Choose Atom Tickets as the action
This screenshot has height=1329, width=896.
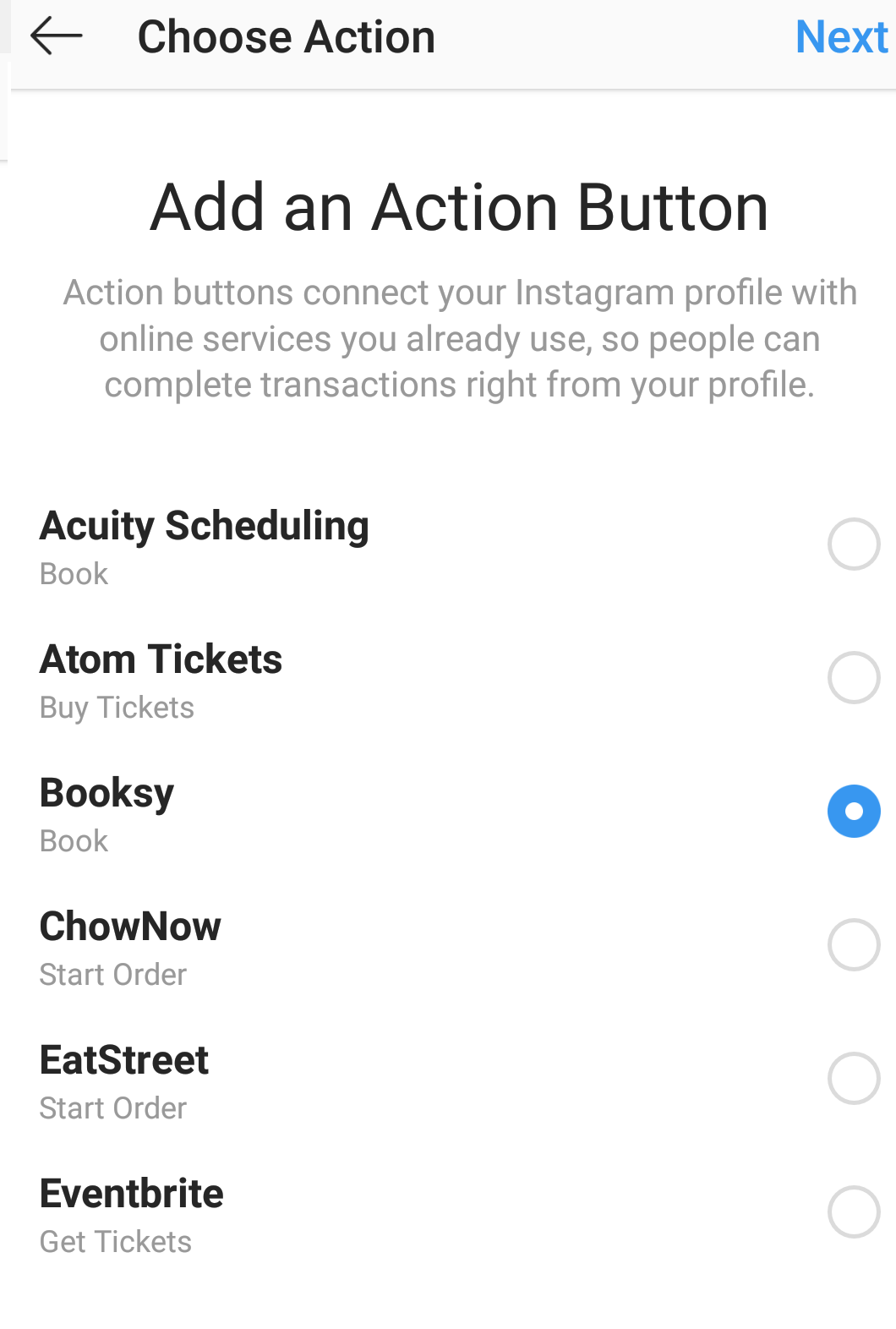coord(854,677)
